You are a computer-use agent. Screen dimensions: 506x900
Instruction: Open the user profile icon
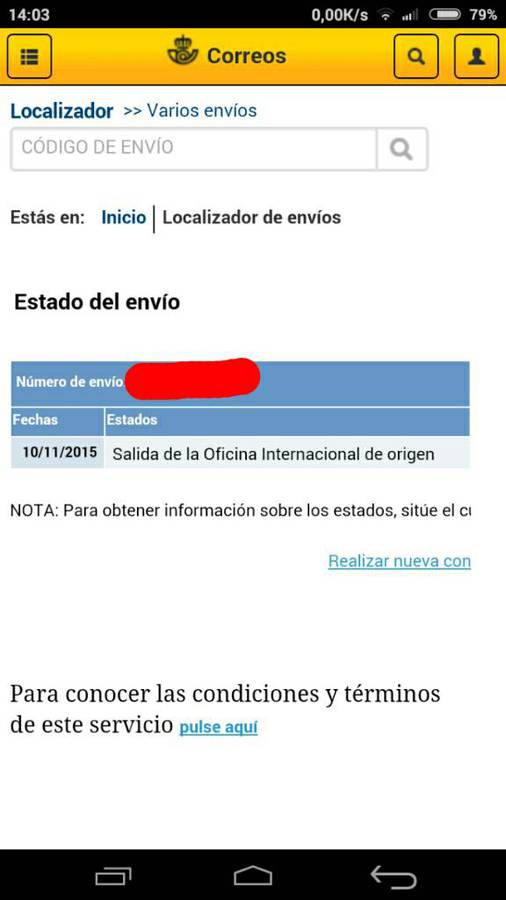(x=476, y=56)
